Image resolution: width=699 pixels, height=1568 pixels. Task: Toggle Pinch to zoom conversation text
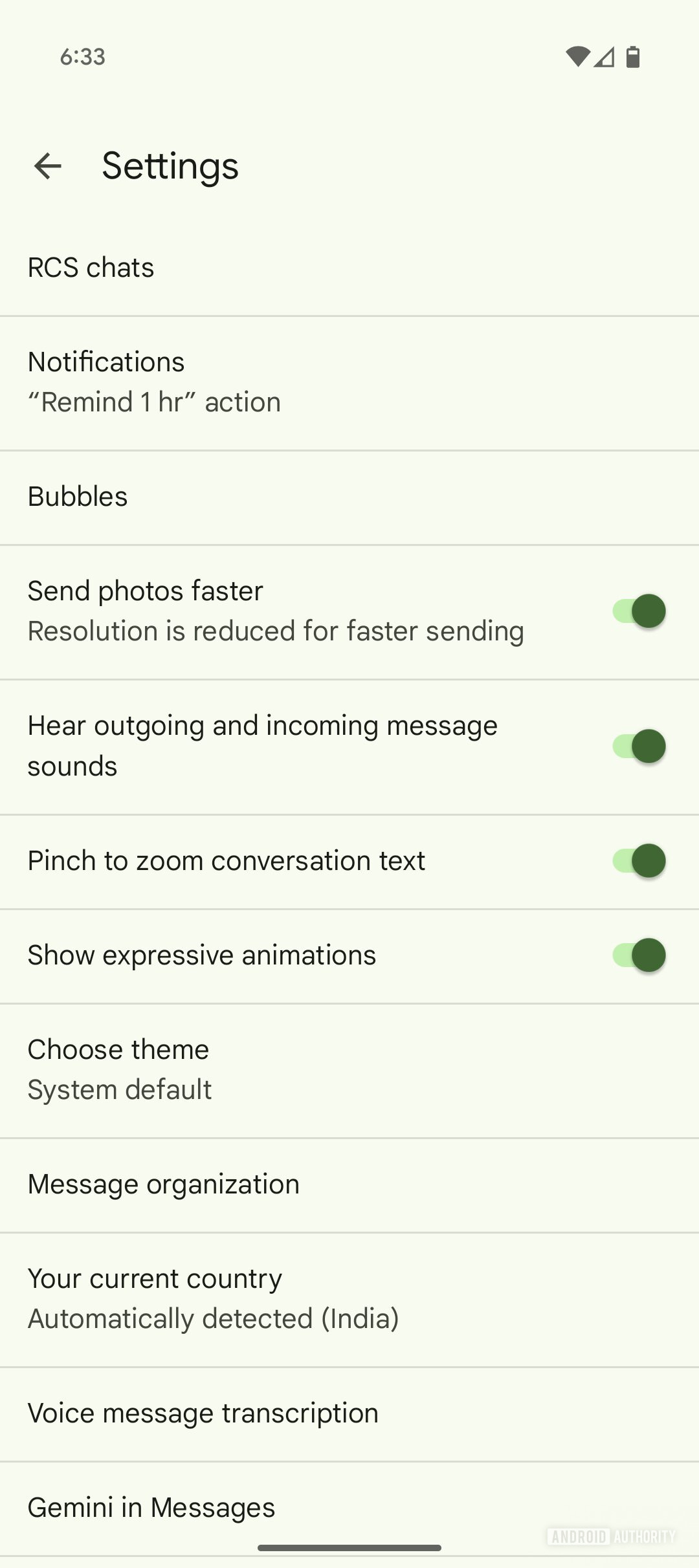pos(639,861)
